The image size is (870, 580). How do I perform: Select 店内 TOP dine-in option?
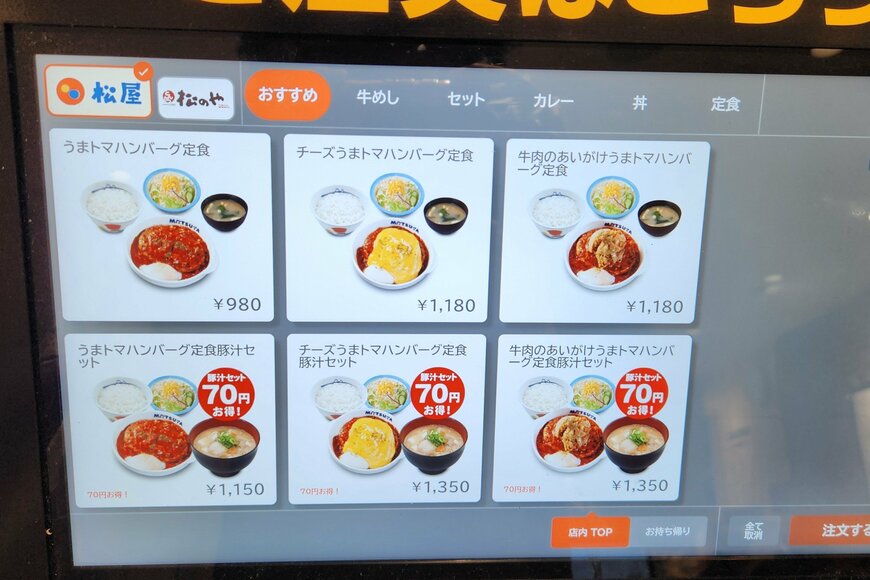click(590, 532)
